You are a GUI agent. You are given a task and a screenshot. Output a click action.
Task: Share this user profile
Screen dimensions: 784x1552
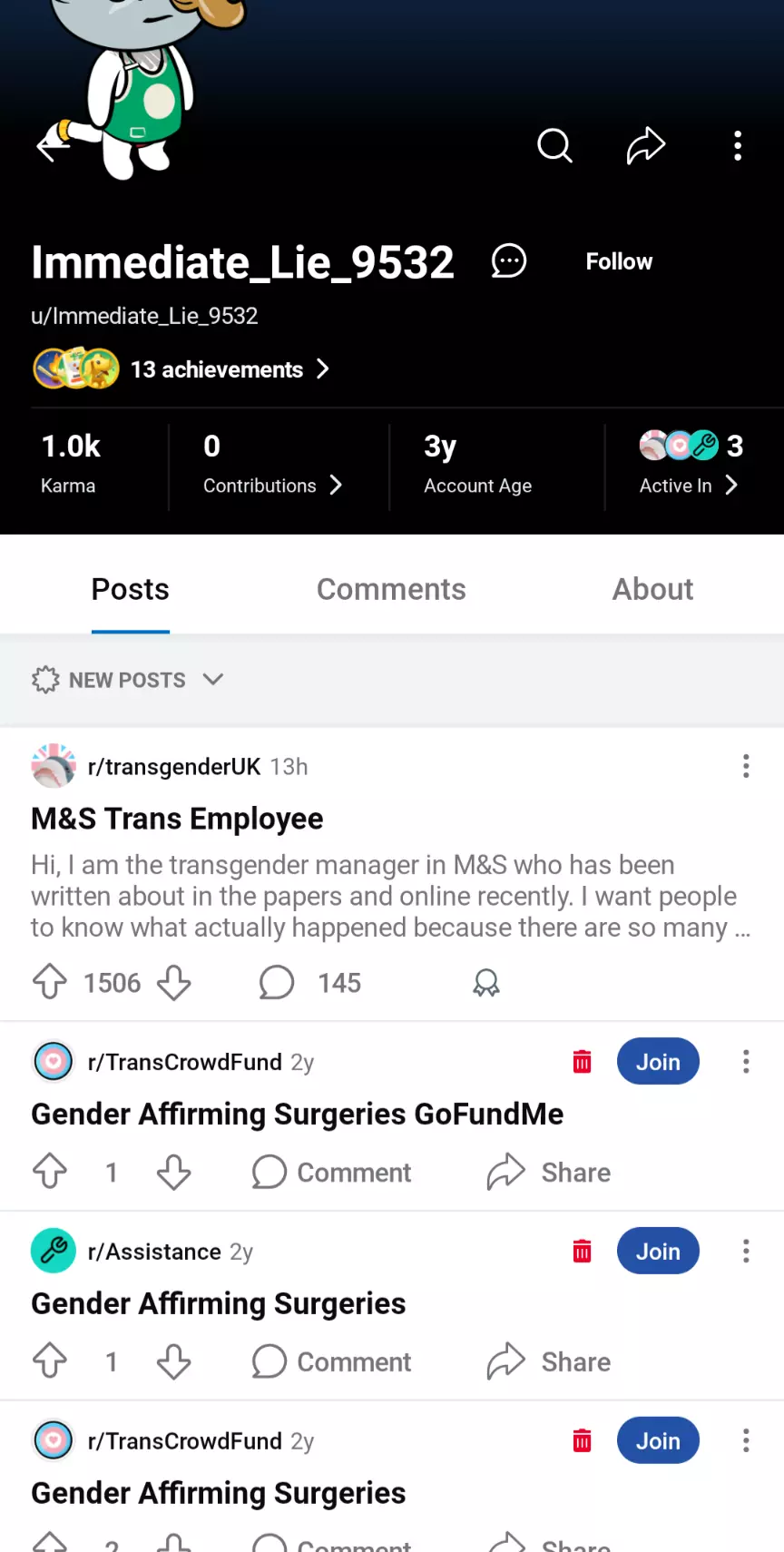click(x=646, y=145)
